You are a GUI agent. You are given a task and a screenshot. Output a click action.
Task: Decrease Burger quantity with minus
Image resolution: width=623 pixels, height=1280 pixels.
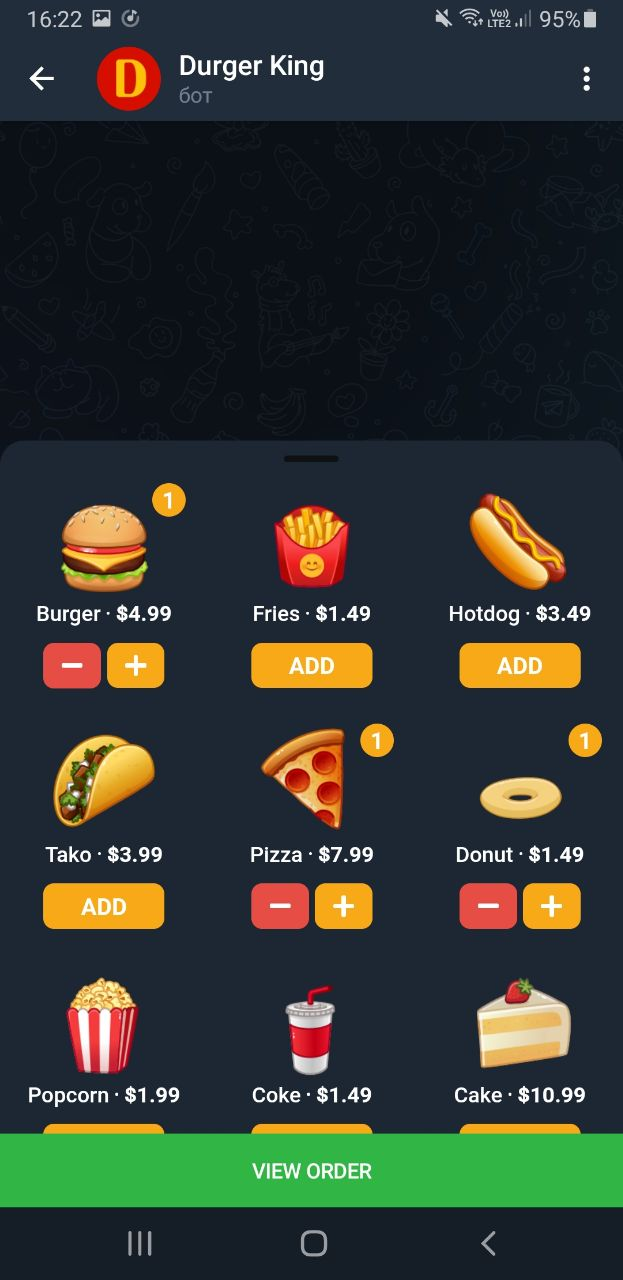point(72,666)
